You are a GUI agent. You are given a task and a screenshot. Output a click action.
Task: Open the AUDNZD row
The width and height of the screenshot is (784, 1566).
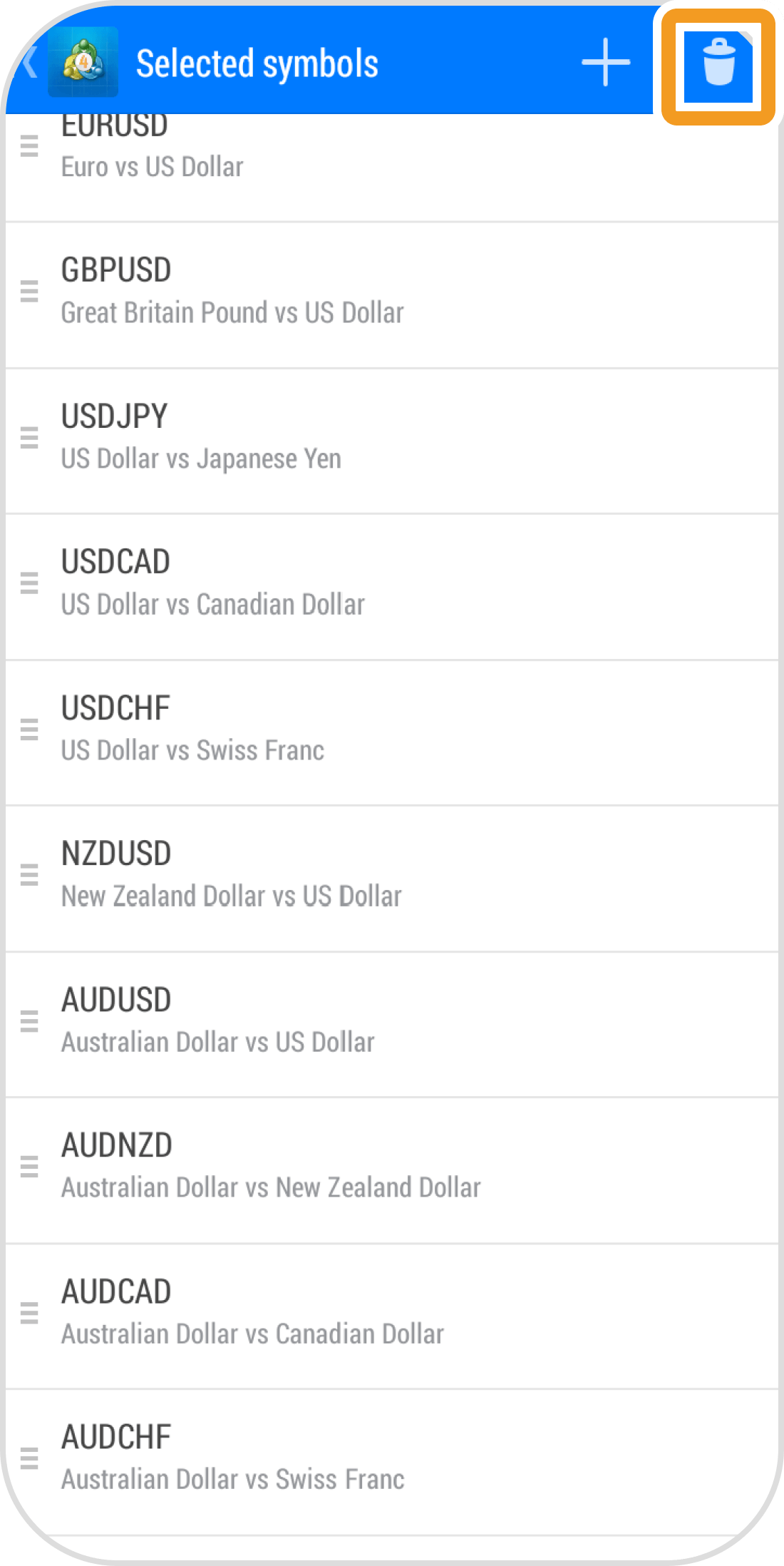click(x=392, y=1167)
